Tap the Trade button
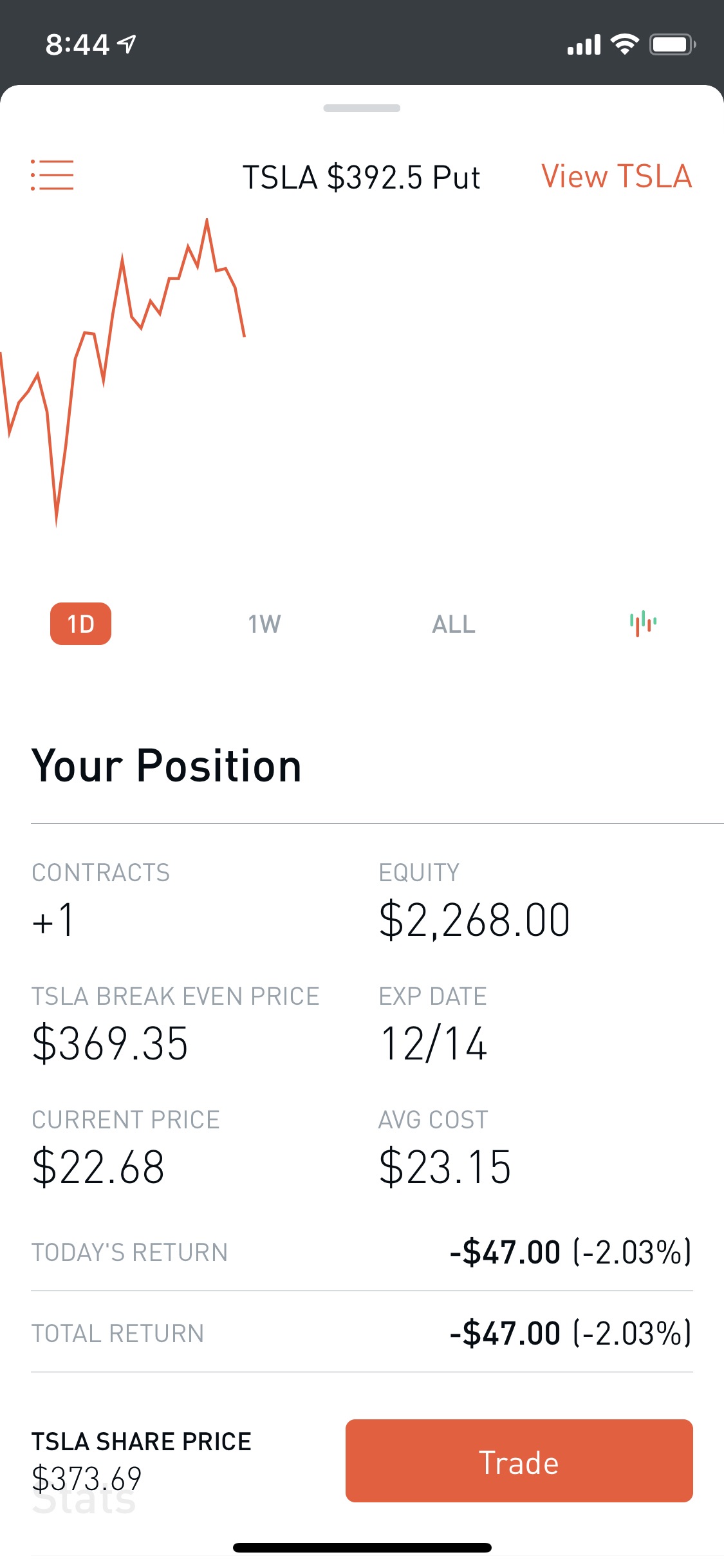 pos(519,1461)
